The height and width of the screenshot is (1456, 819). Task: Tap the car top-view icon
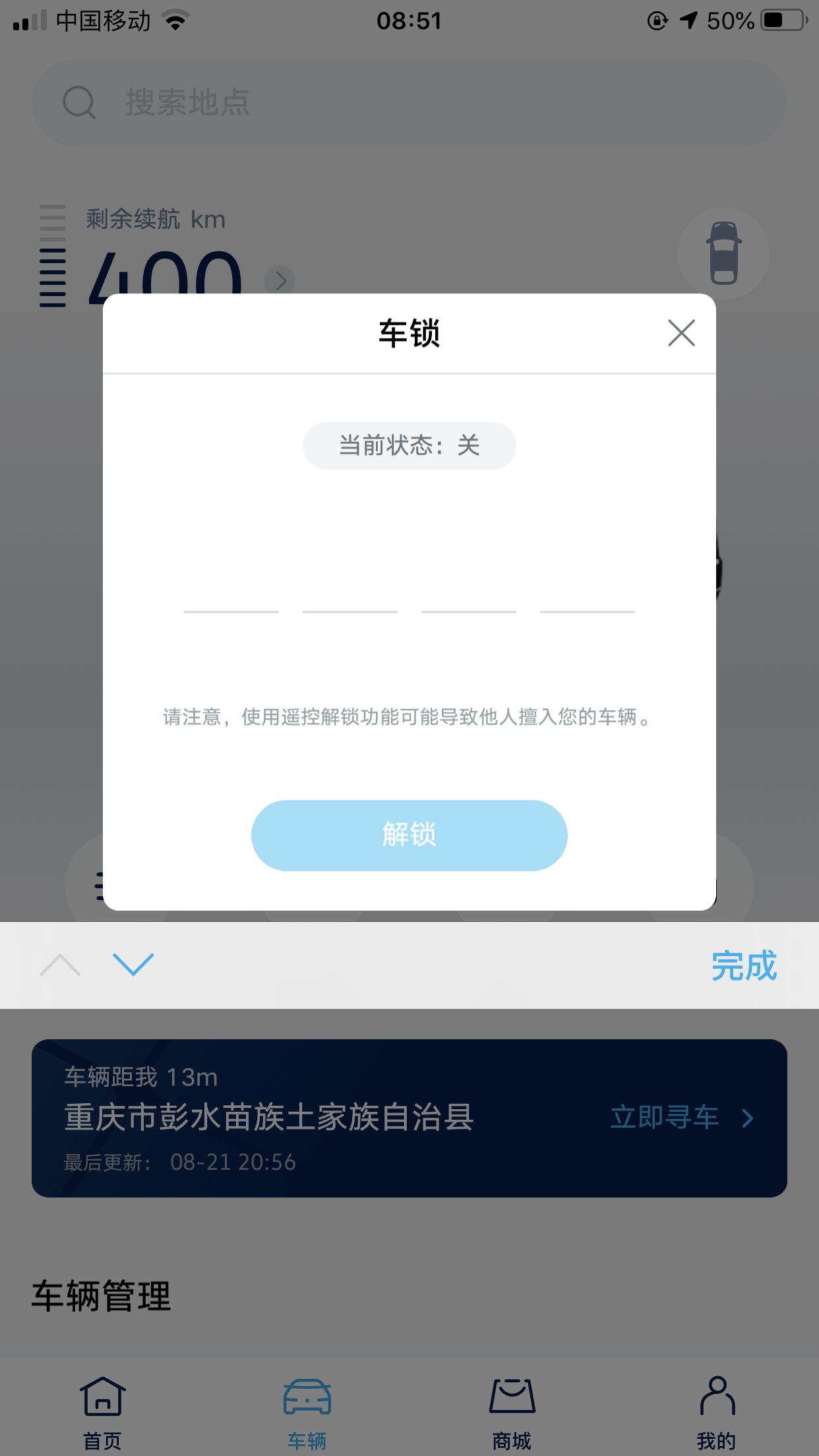[723, 254]
